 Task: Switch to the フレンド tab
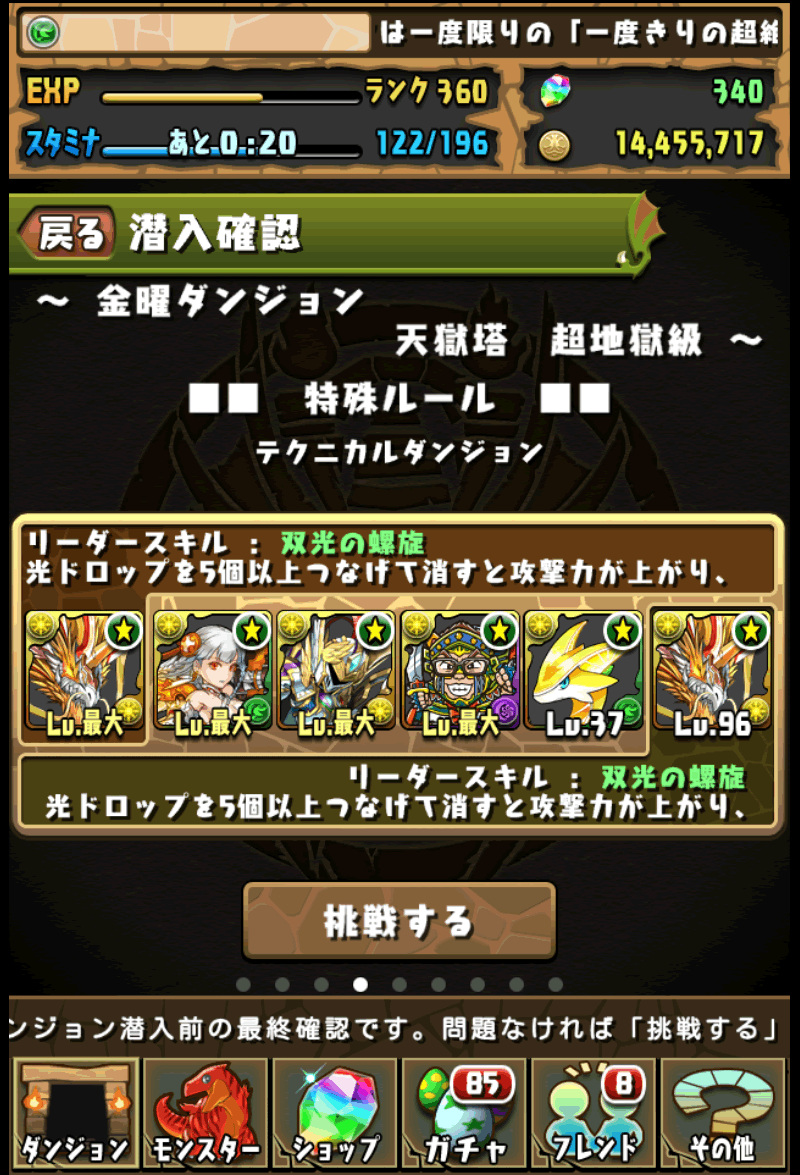coord(593,1111)
